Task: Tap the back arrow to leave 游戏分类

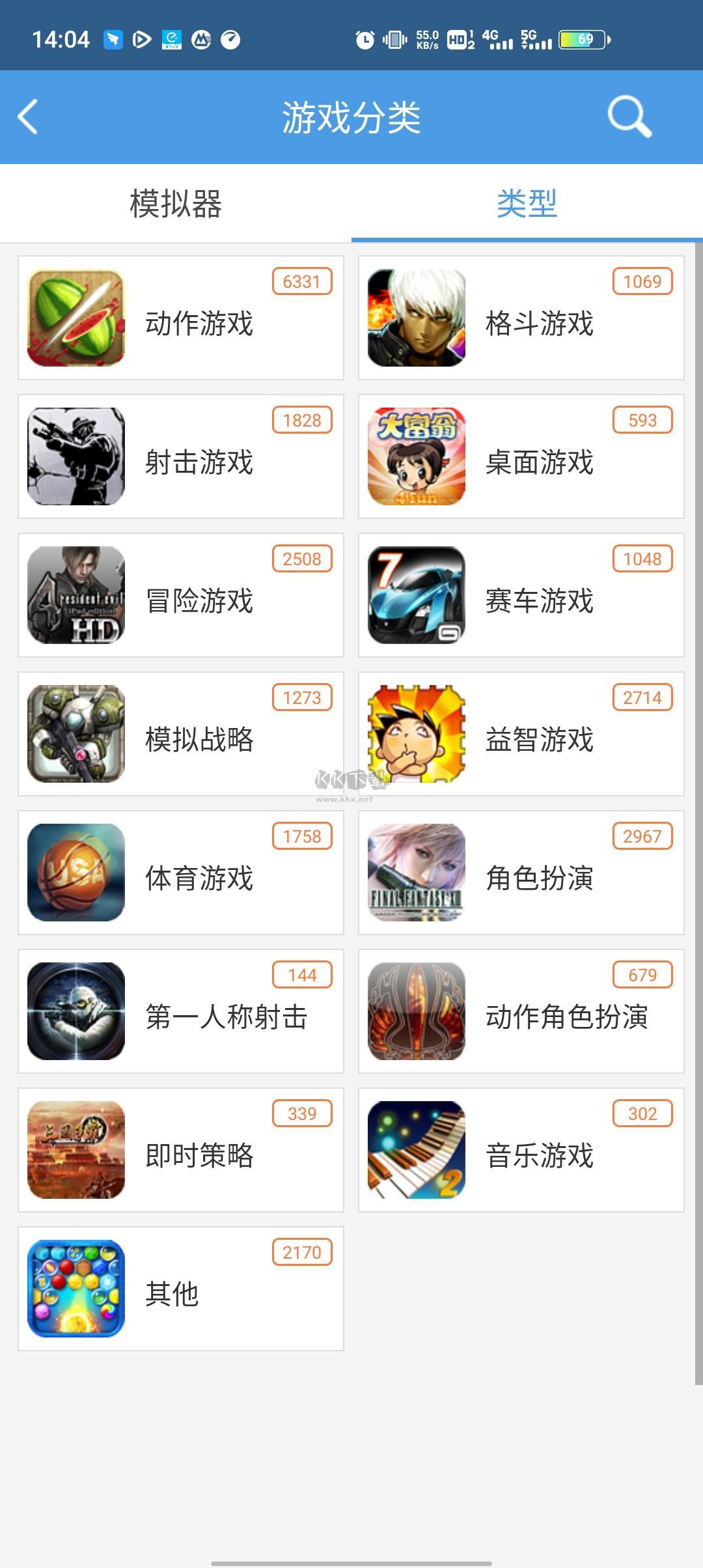Action: [29, 117]
